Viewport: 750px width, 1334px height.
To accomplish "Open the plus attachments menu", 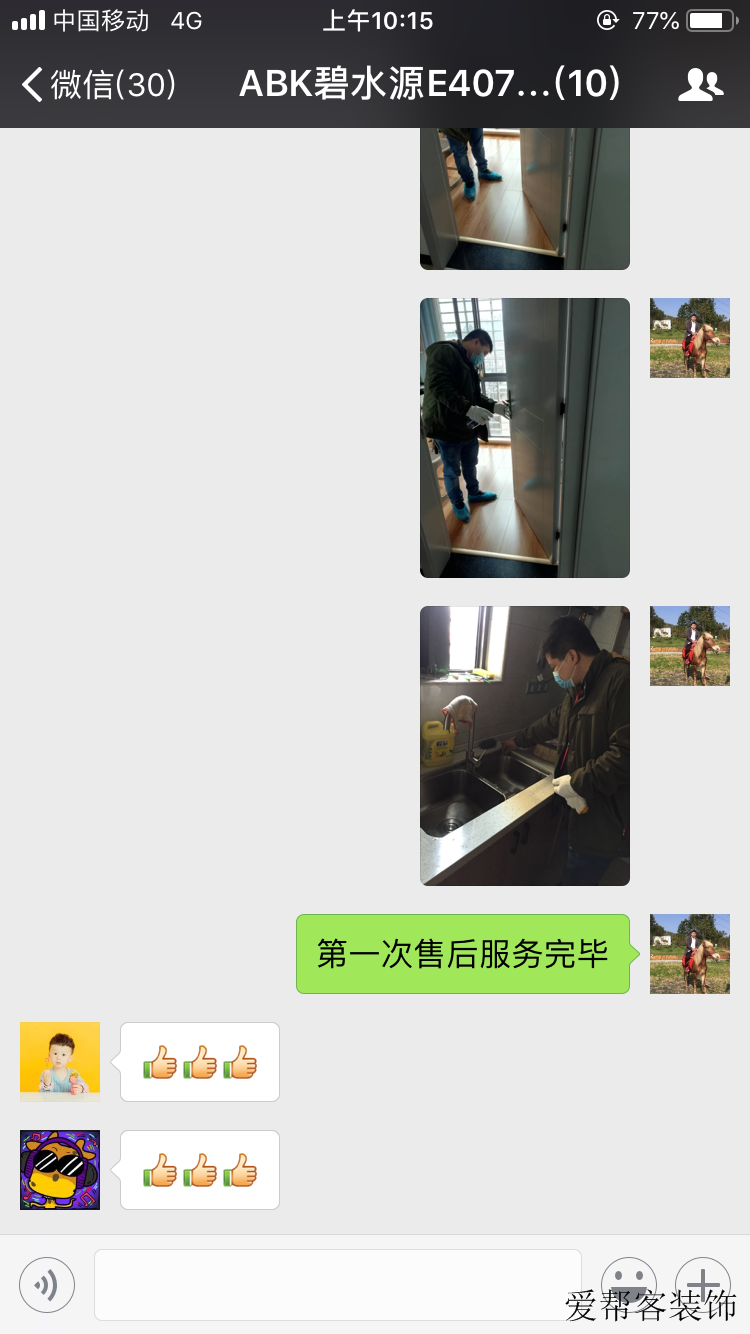I will pos(703,1284).
